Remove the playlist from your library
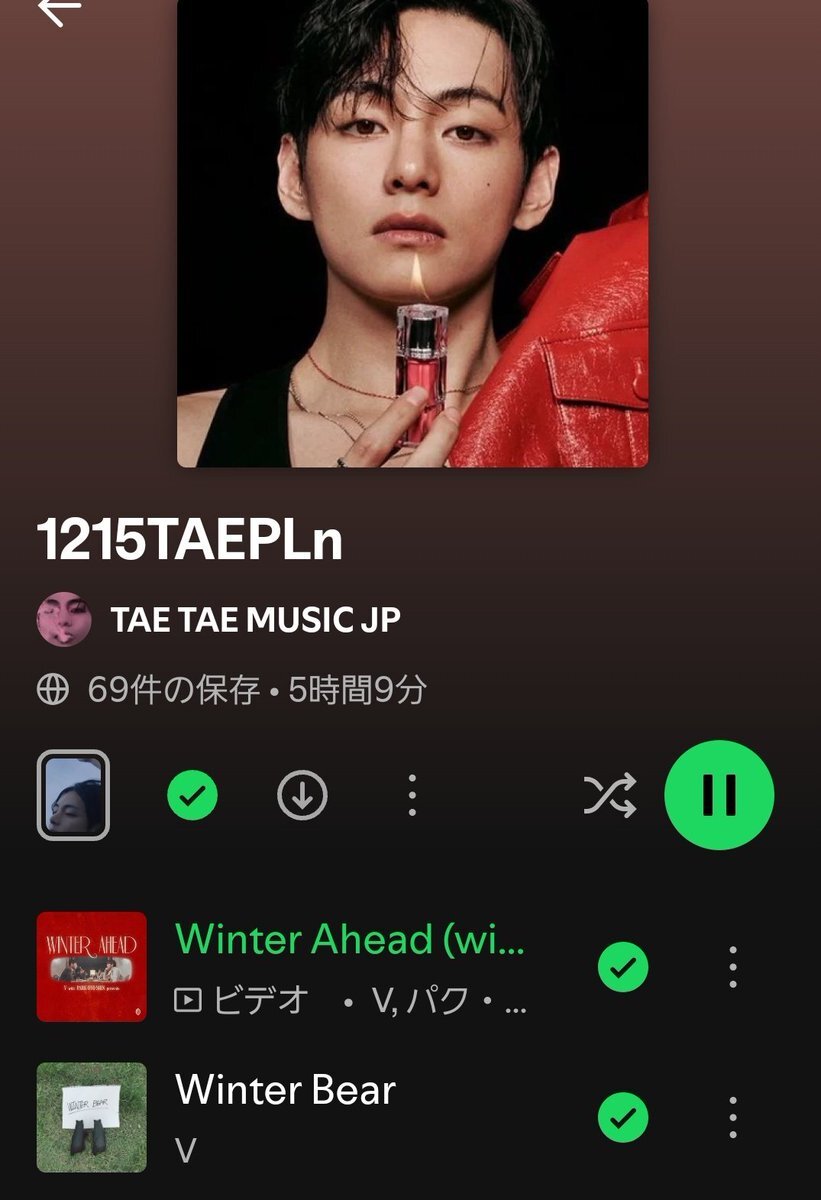This screenshot has height=1200, width=821. 193,796
